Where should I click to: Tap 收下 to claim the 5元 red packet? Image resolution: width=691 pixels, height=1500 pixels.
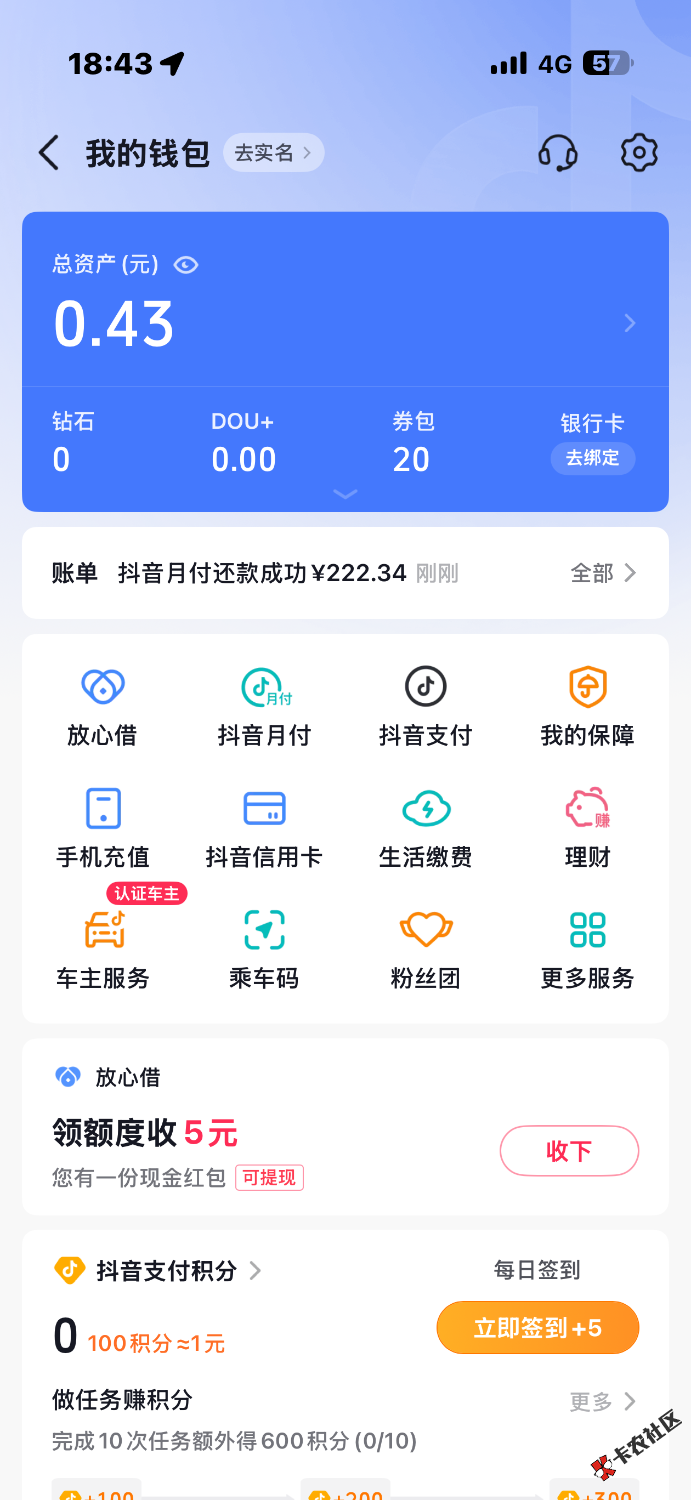coord(569,1151)
